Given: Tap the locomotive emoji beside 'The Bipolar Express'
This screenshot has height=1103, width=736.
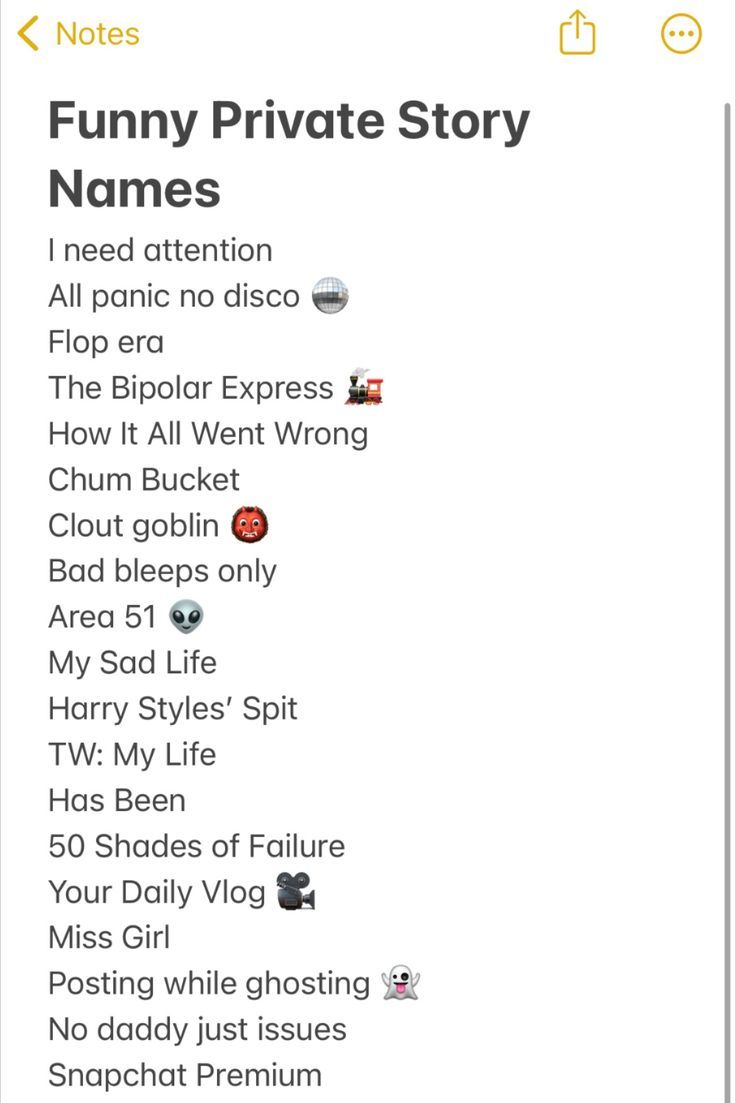Looking at the screenshot, I should tap(363, 387).
